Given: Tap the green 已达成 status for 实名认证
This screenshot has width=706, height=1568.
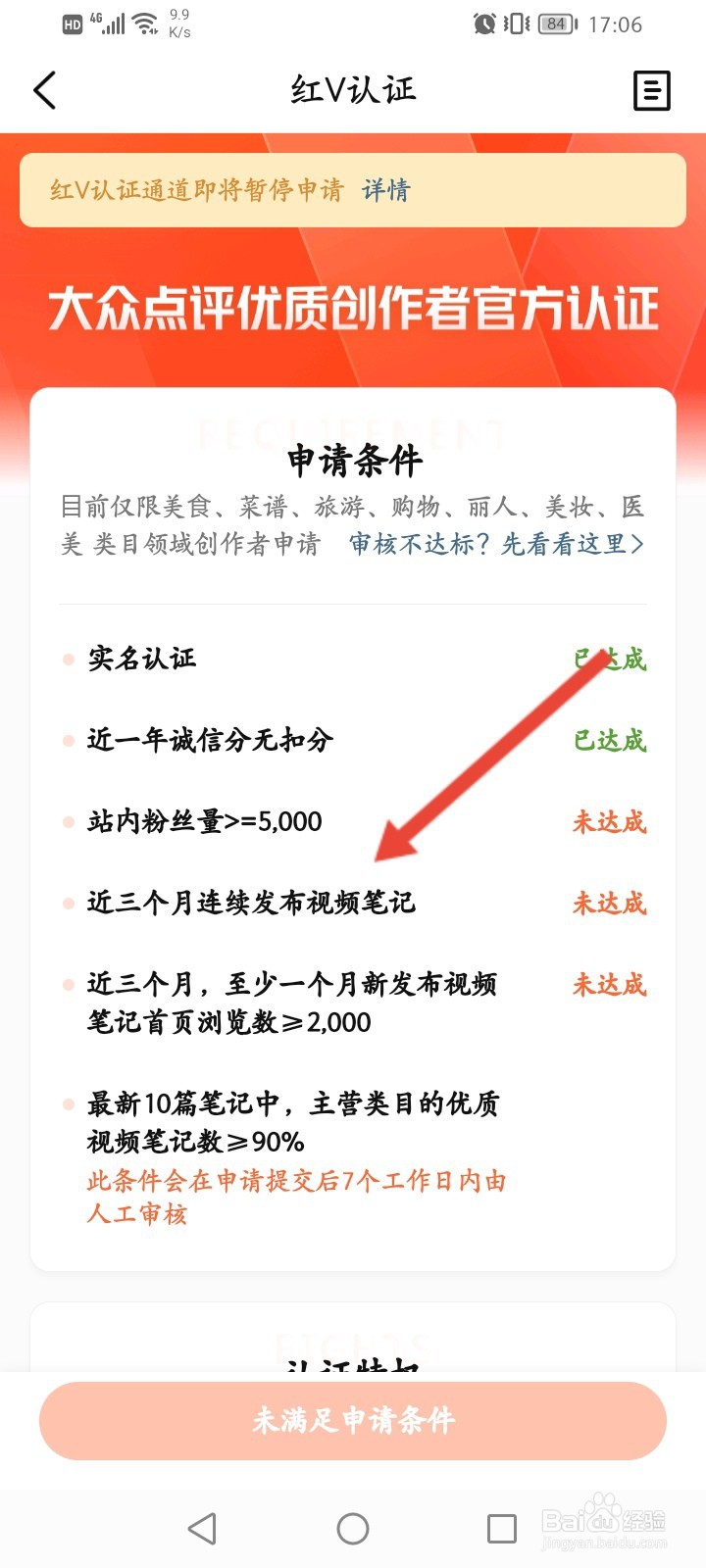Looking at the screenshot, I should (x=609, y=660).
